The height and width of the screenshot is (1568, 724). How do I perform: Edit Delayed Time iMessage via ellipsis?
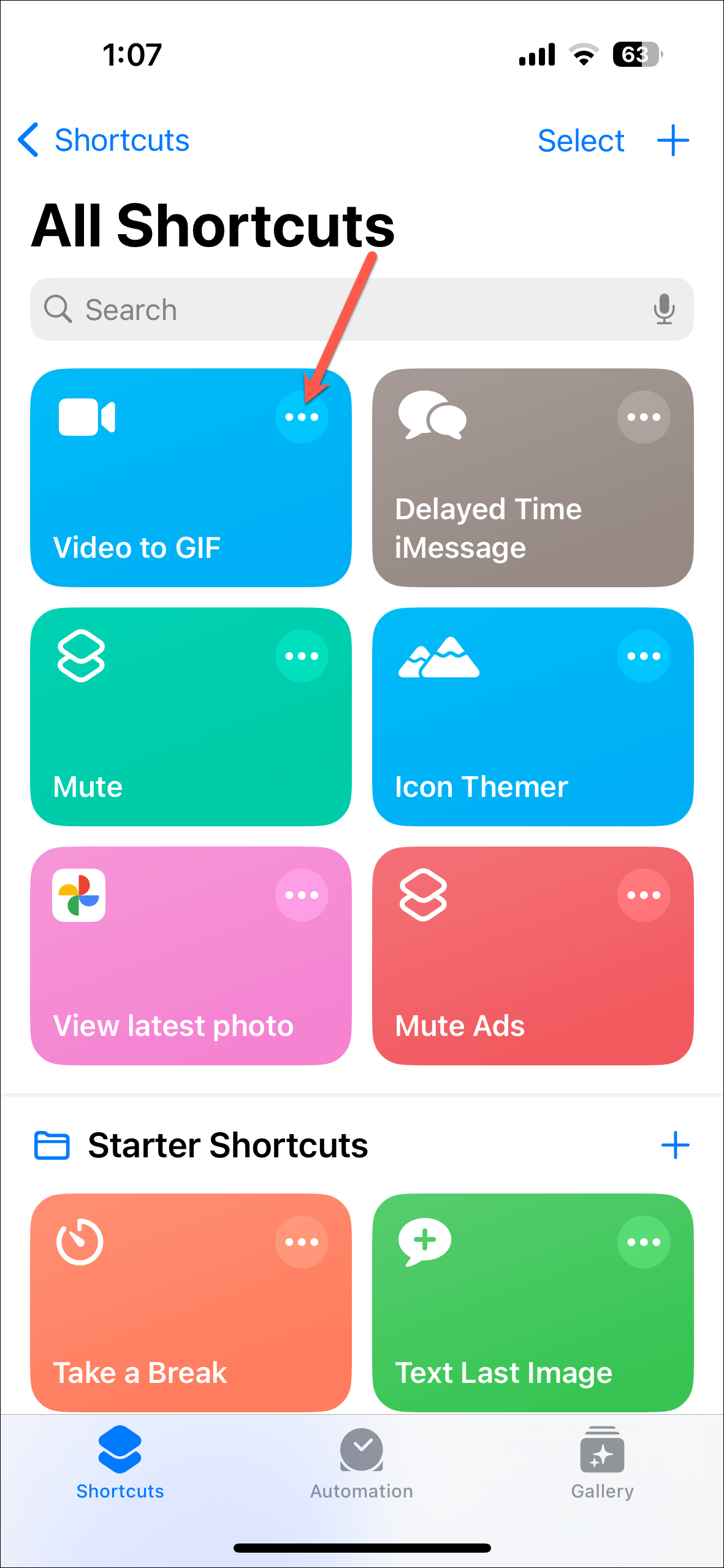(644, 417)
